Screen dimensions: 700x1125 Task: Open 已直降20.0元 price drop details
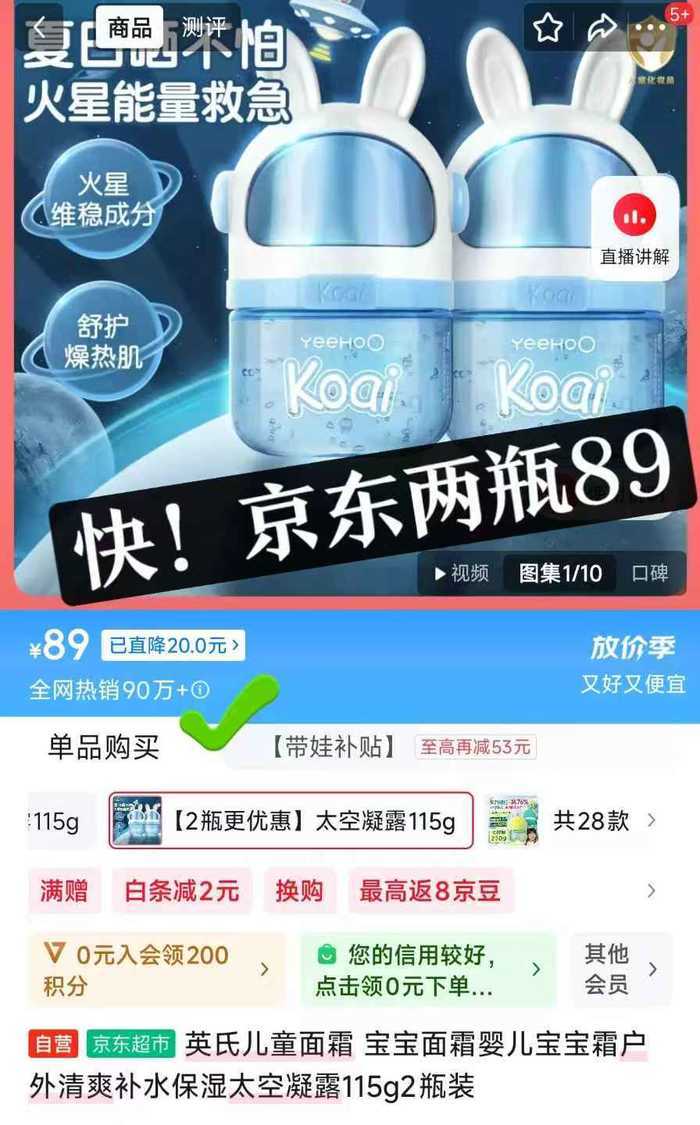[x=172, y=646]
